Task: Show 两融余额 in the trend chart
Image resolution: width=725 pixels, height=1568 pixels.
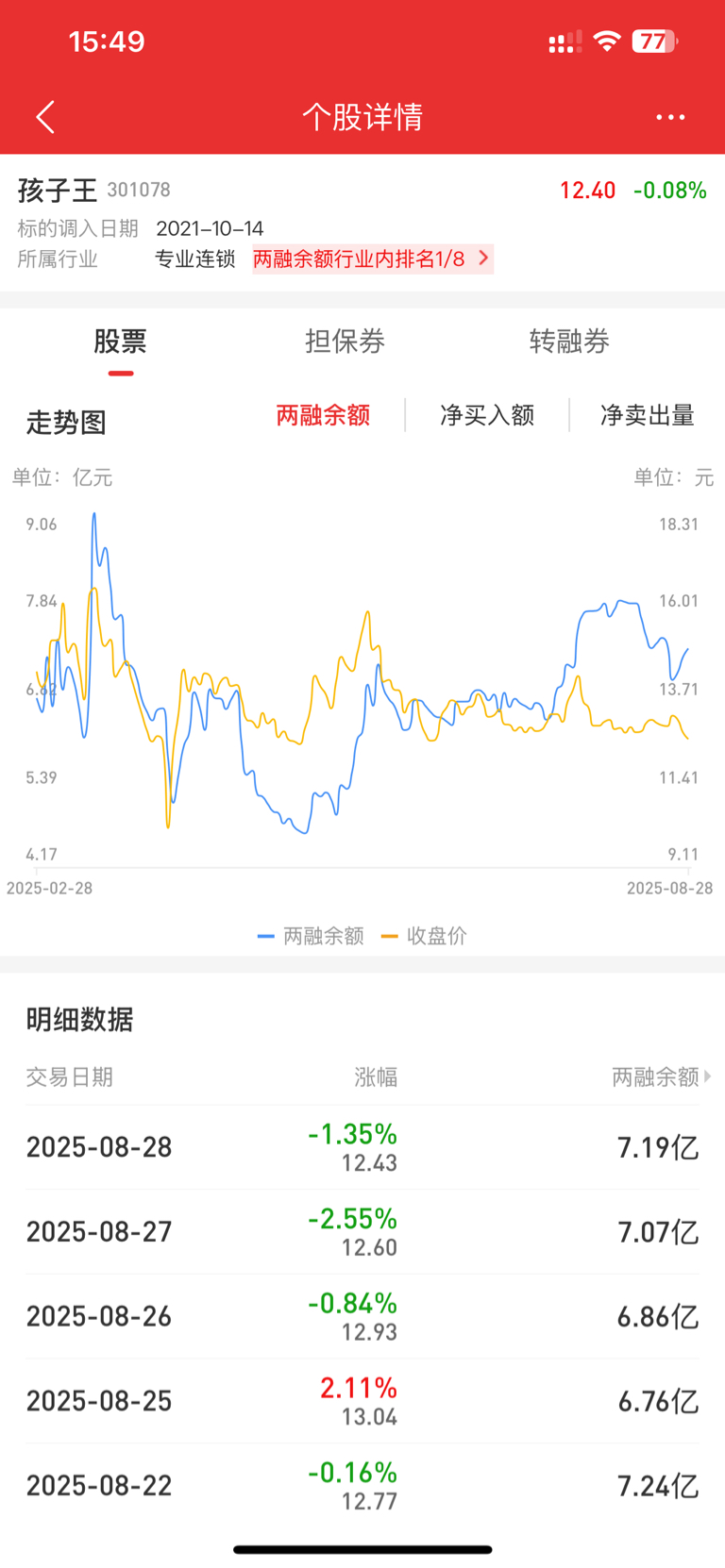Action: point(323,415)
